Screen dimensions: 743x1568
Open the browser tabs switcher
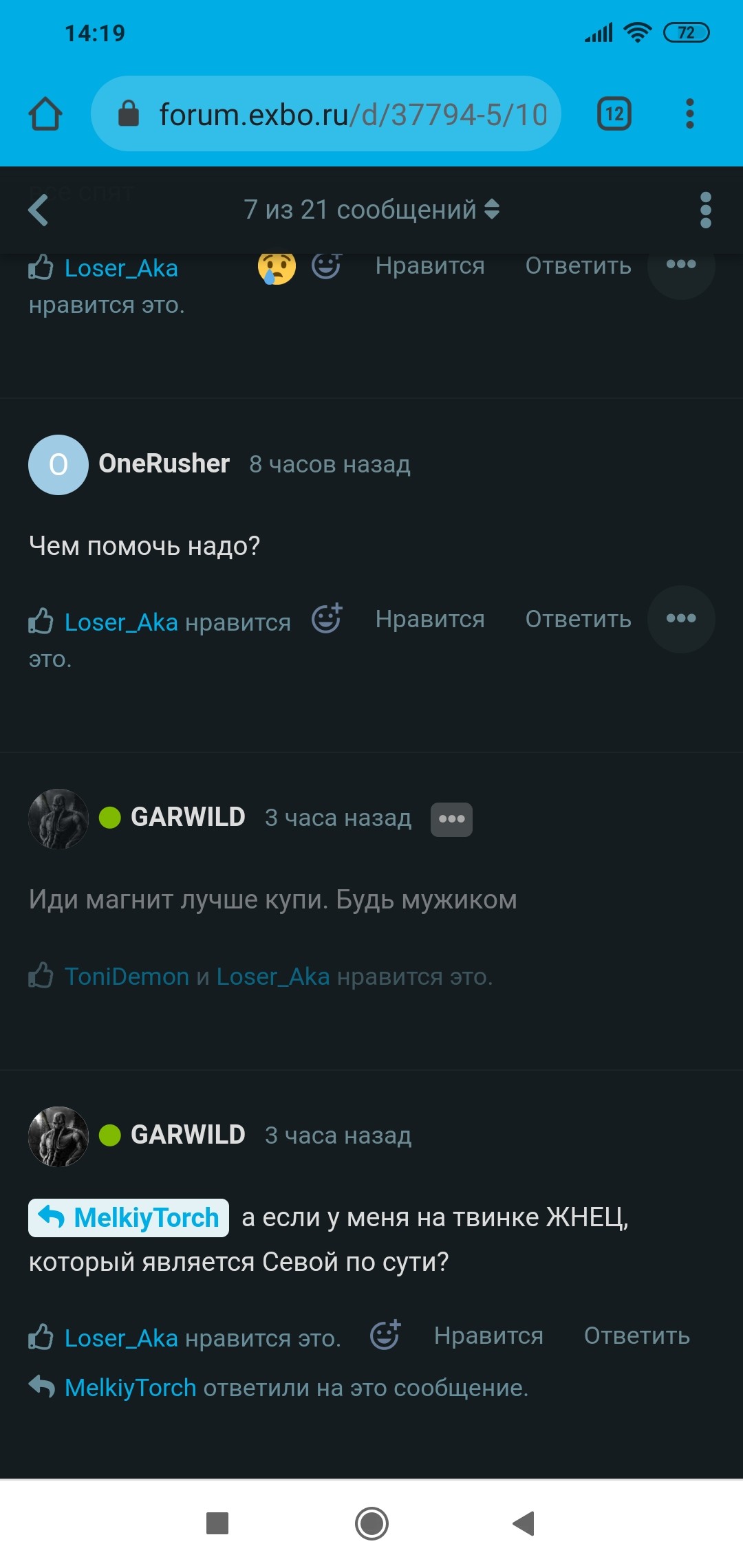tap(614, 113)
